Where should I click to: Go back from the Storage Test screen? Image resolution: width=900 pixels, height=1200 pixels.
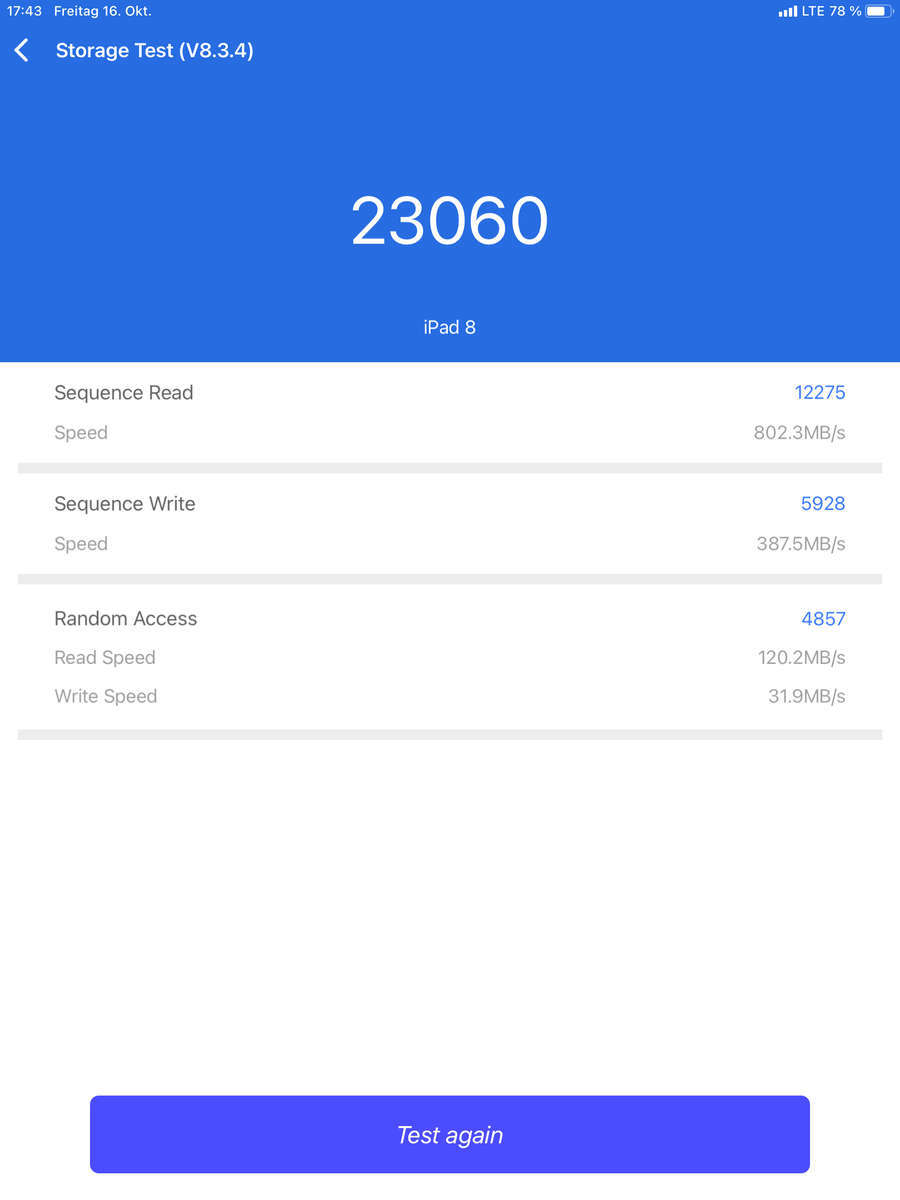pos(22,51)
